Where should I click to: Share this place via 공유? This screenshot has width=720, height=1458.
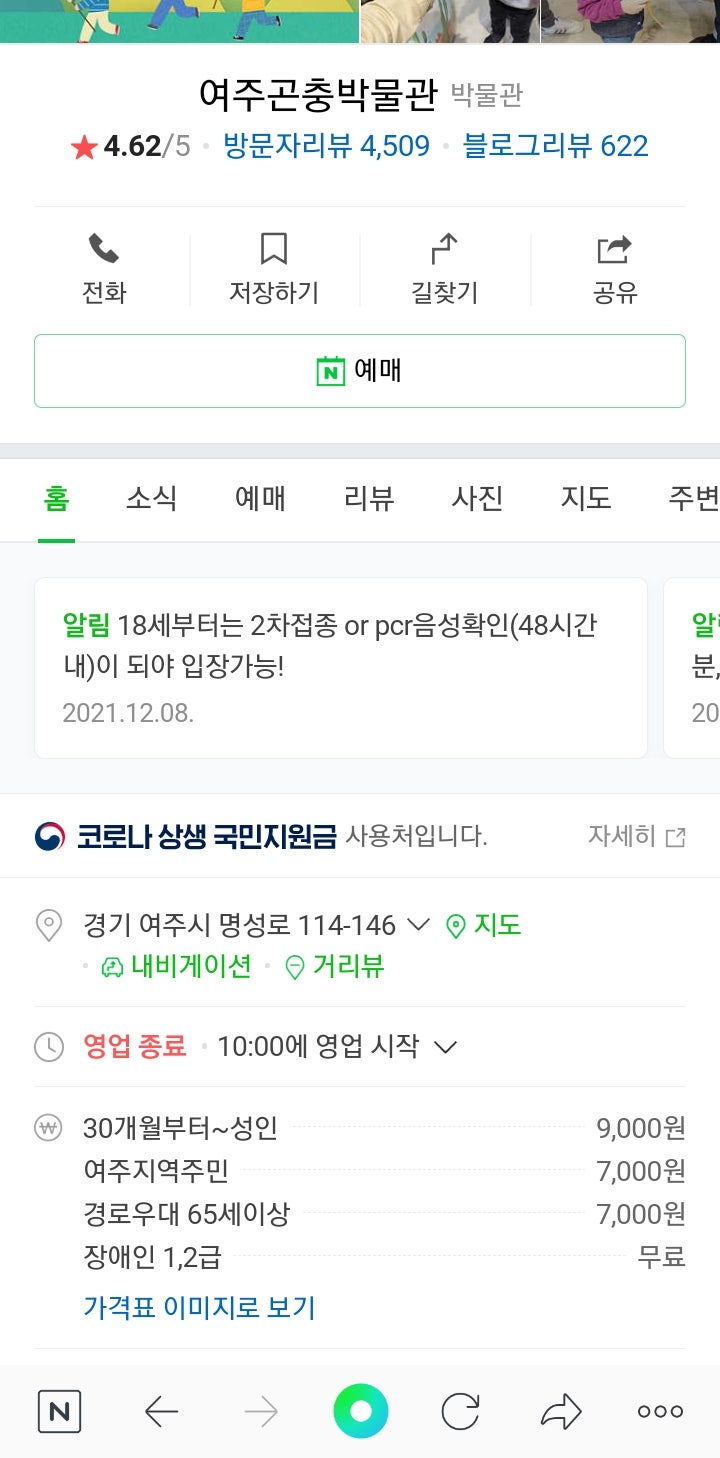pos(615,269)
